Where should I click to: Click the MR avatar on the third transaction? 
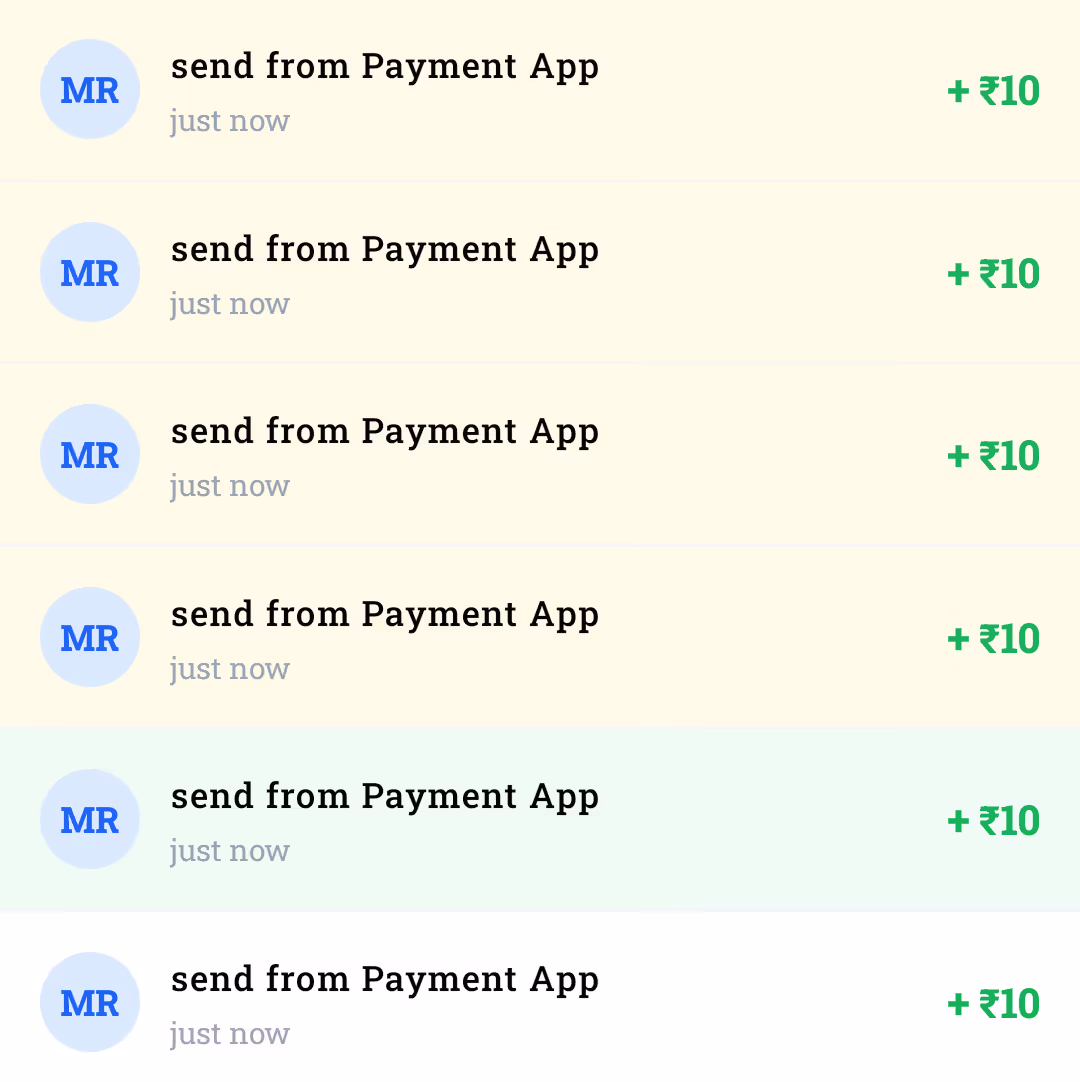point(90,454)
